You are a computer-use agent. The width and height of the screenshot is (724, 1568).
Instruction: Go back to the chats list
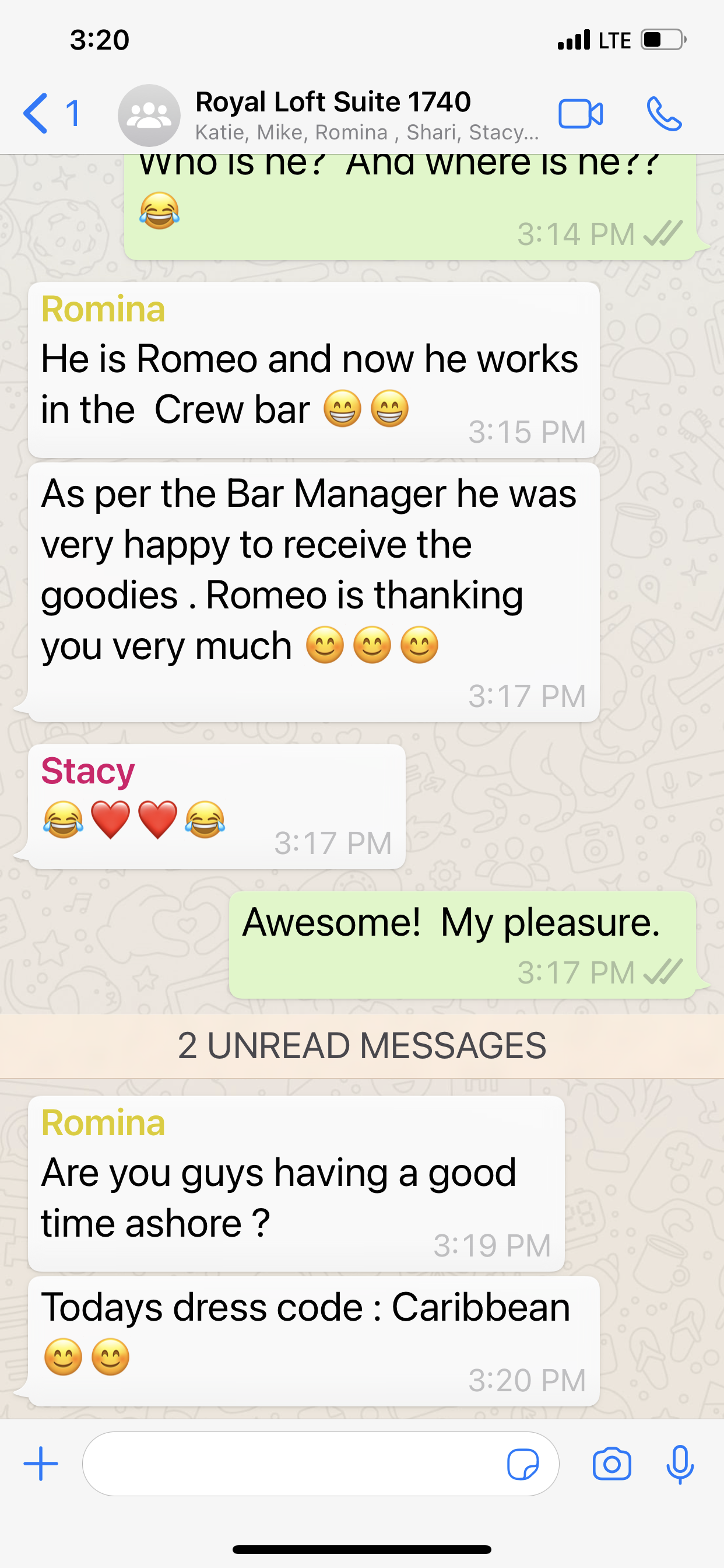click(51, 113)
